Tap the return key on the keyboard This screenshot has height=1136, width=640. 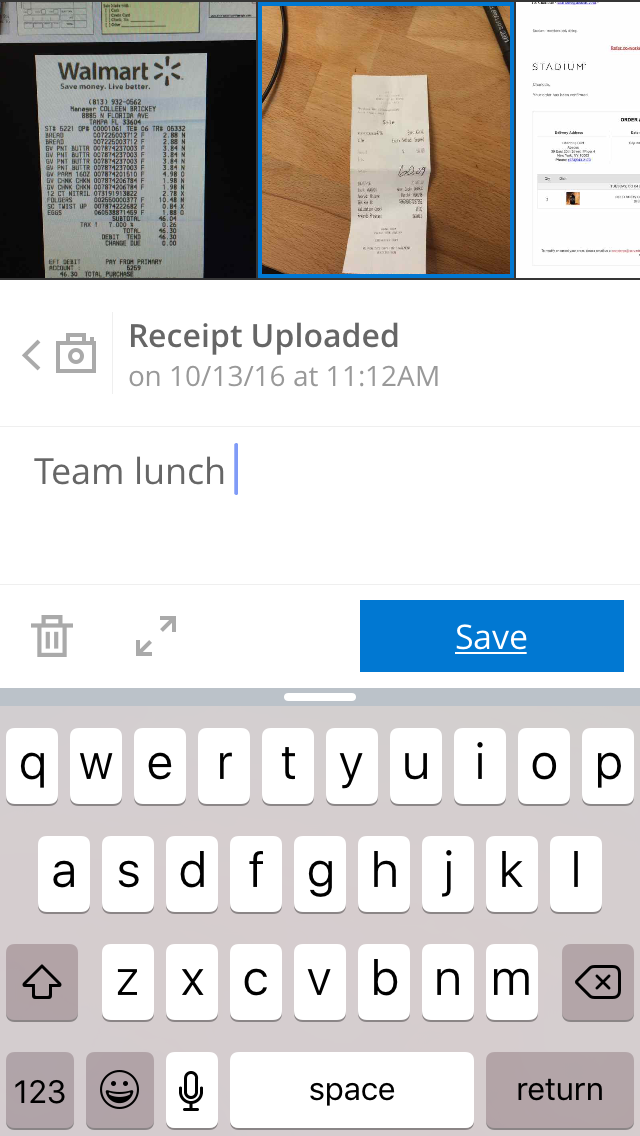[x=559, y=1089]
